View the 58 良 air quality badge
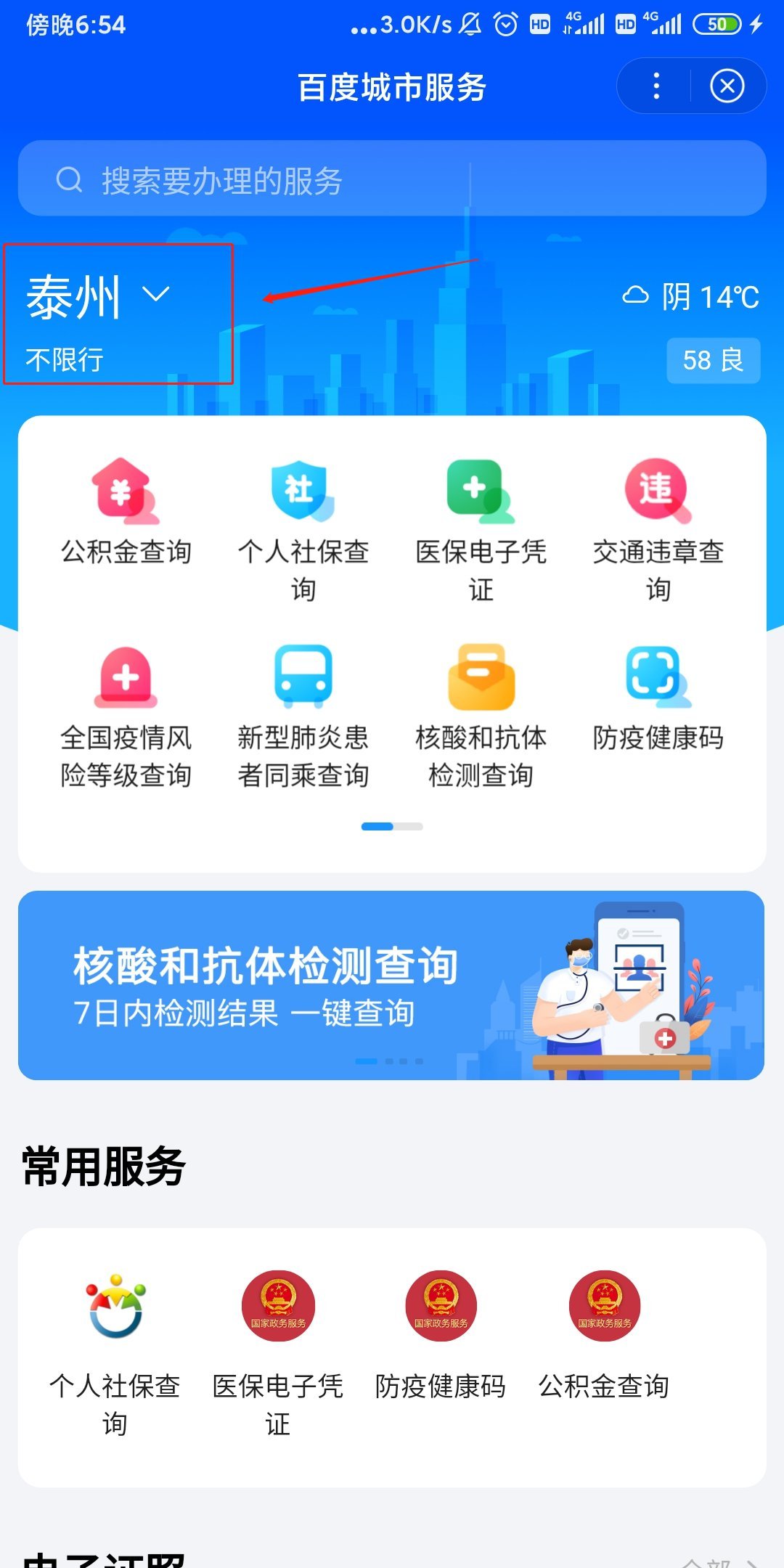This screenshot has width=784, height=1568. click(x=713, y=360)
